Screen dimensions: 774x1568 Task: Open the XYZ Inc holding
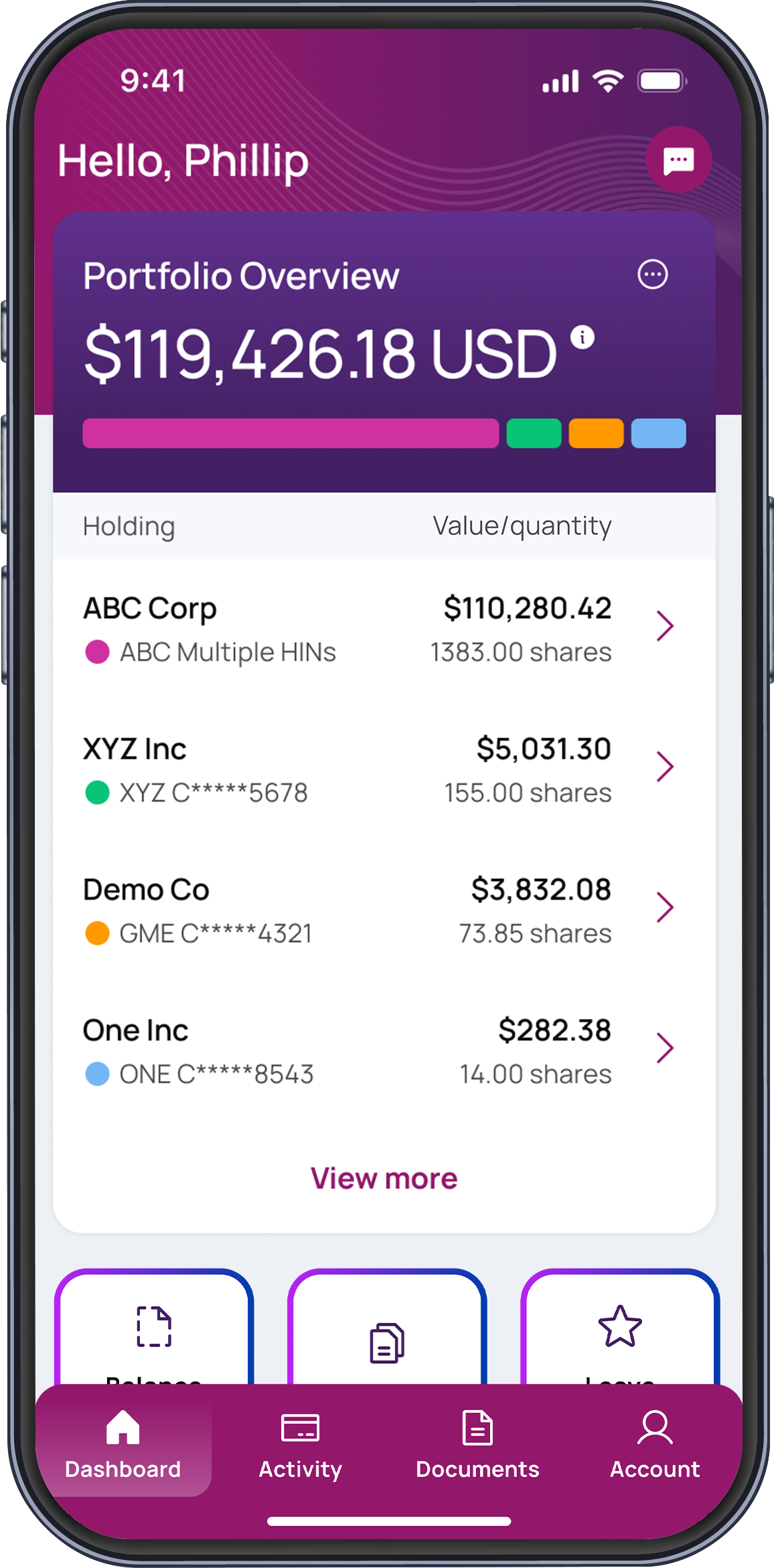[384, 769]
